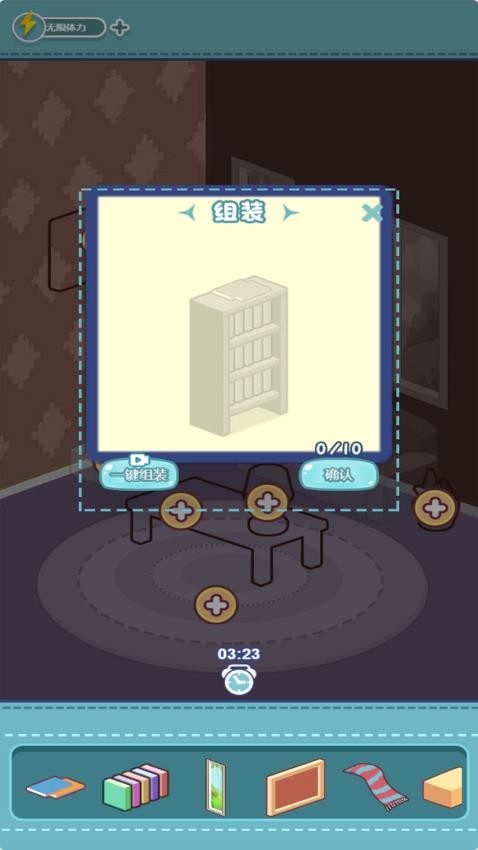Select the stacked flat books item
The height and width of the screenshot is (850, 478).
[55, 787]
